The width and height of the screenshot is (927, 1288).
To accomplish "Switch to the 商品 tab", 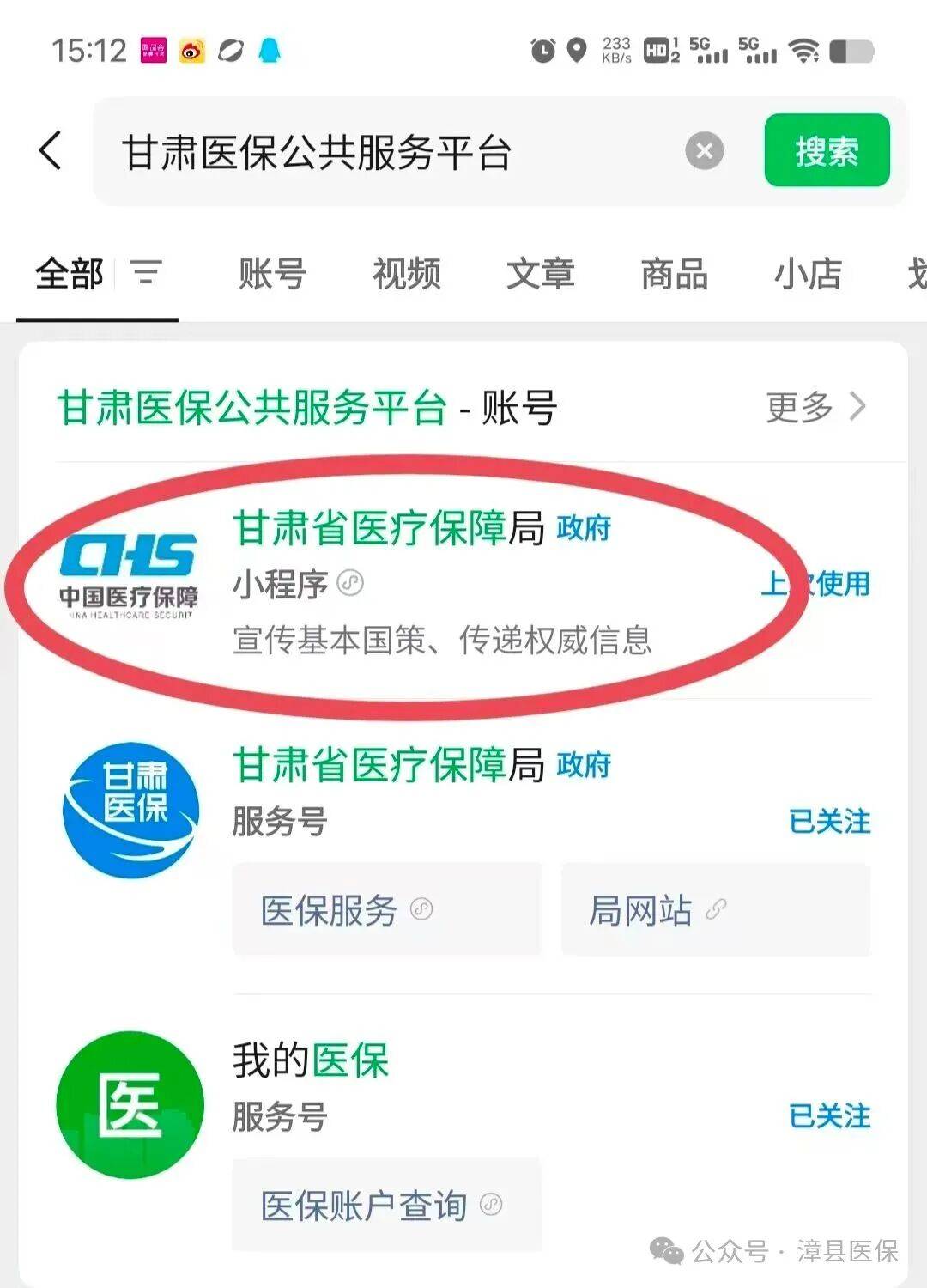I will [674, 274].
